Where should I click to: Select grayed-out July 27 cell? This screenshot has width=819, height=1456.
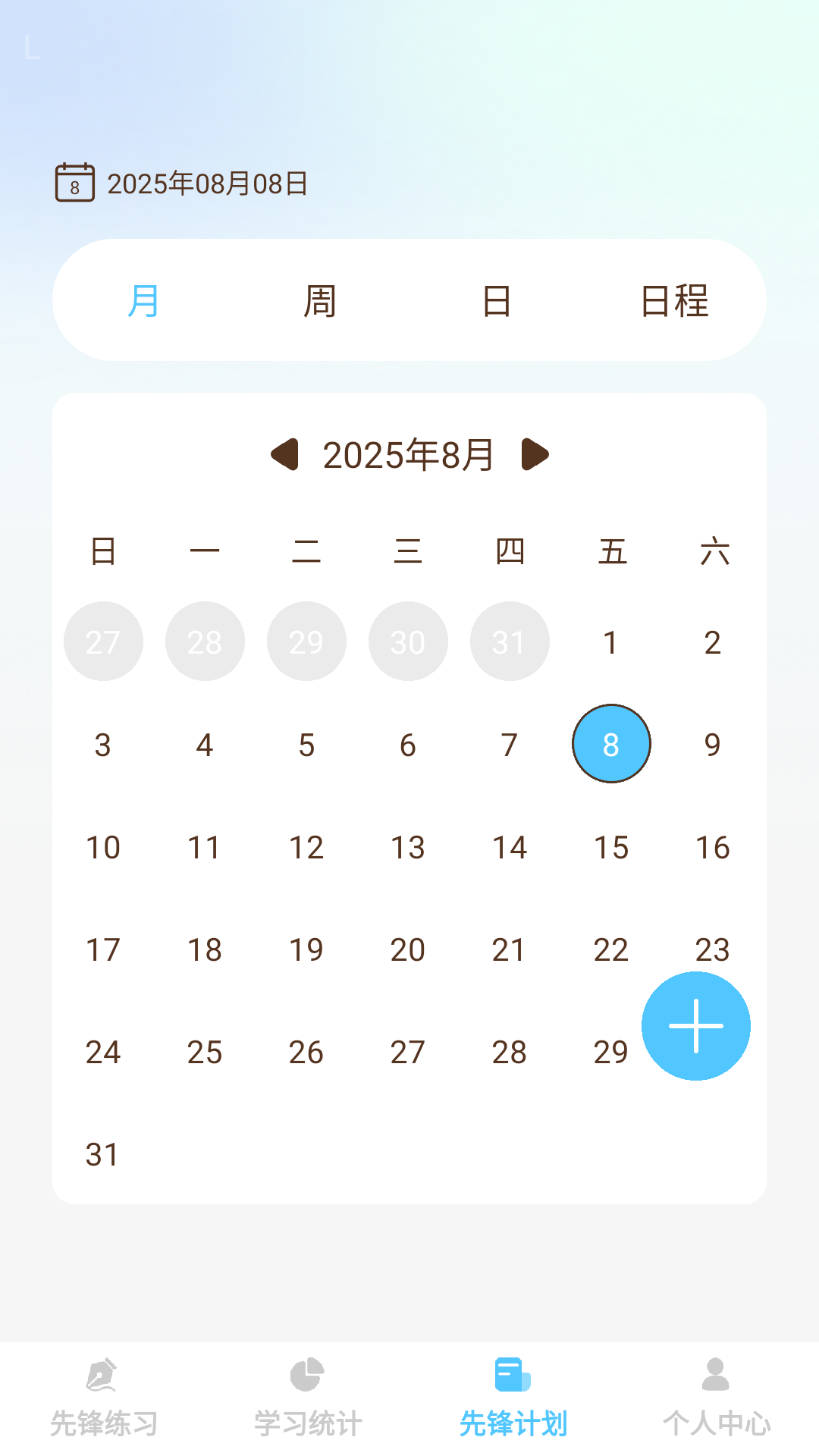[103, 641]
